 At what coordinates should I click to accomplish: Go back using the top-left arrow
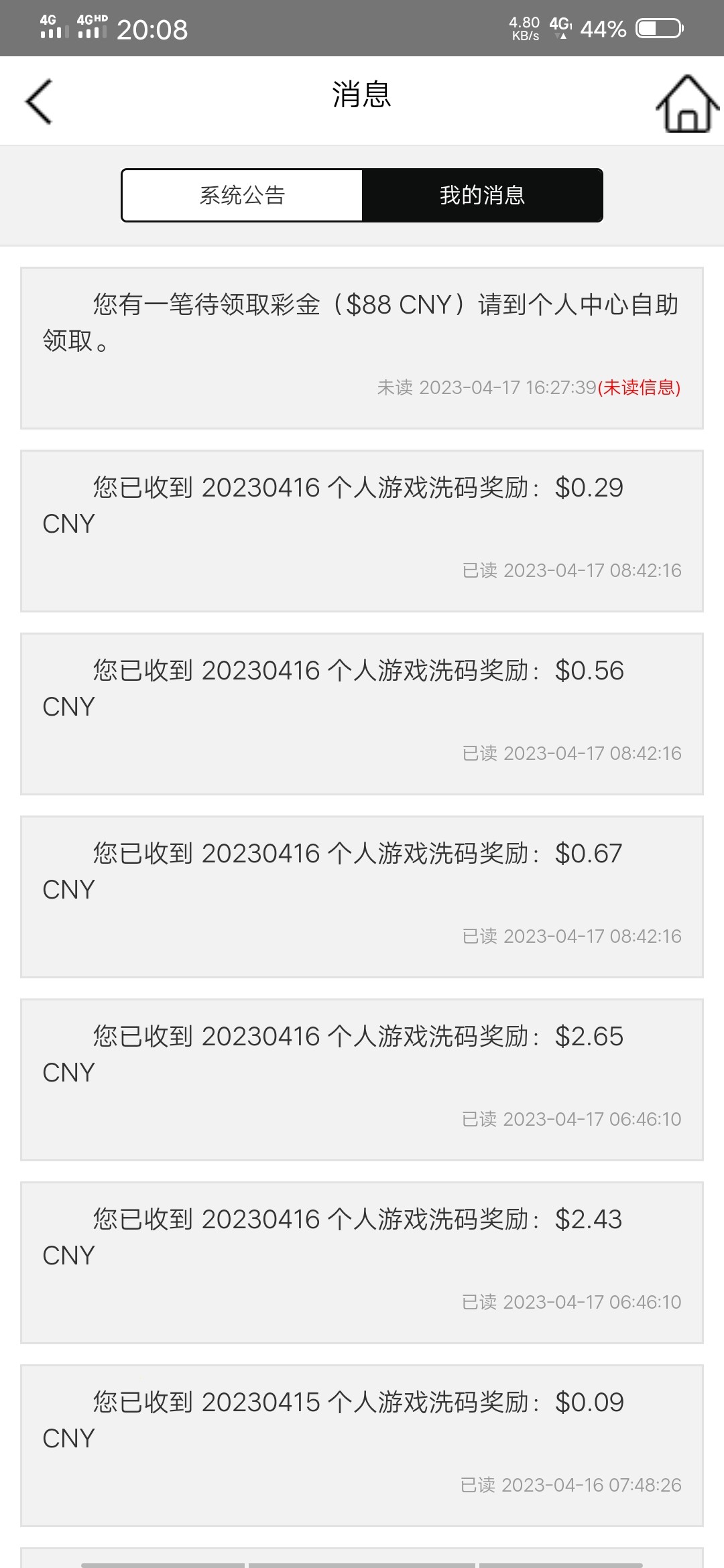(x=39, y=102)
